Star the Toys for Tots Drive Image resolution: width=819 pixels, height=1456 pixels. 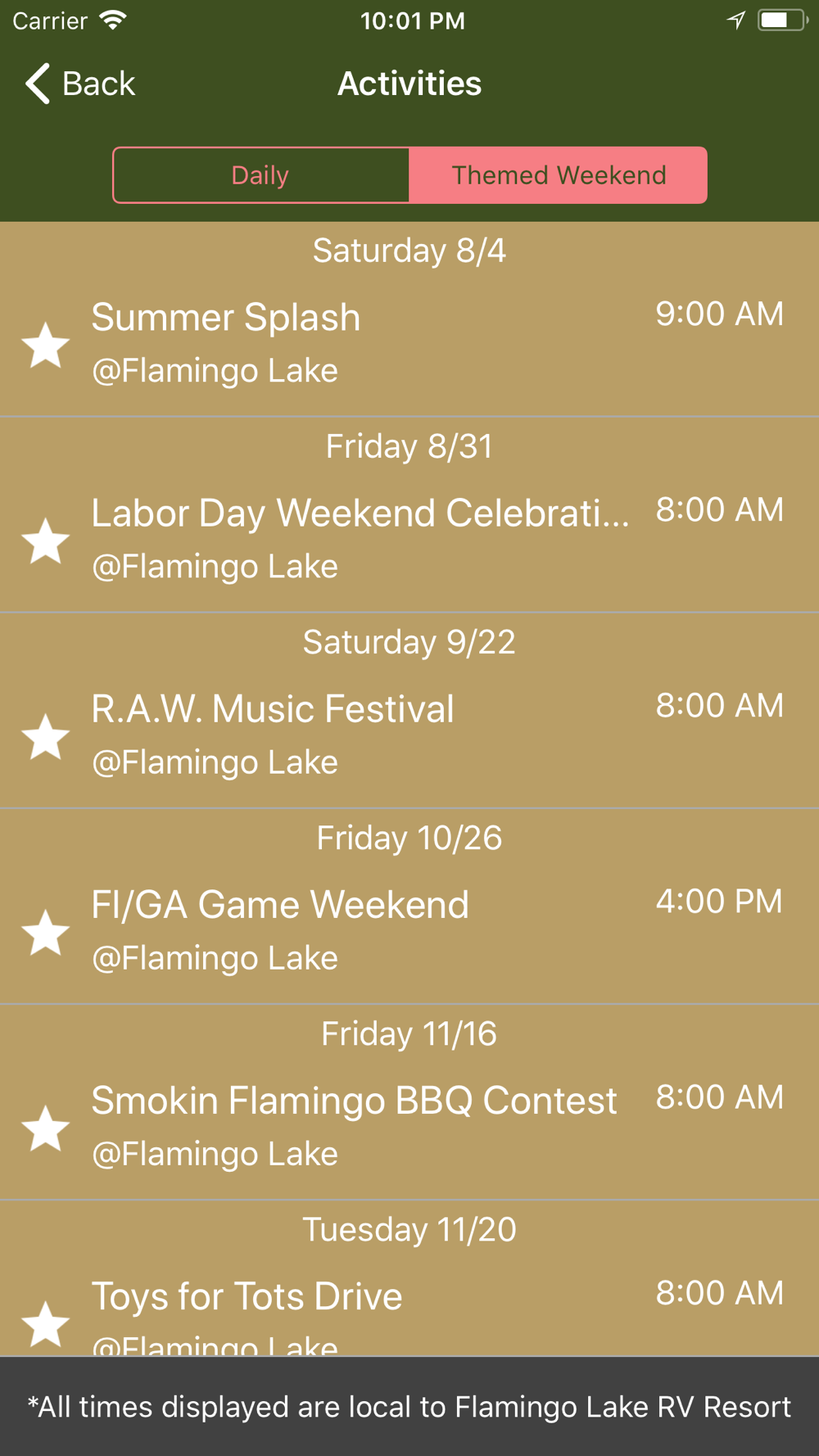tap(45, 1323)
